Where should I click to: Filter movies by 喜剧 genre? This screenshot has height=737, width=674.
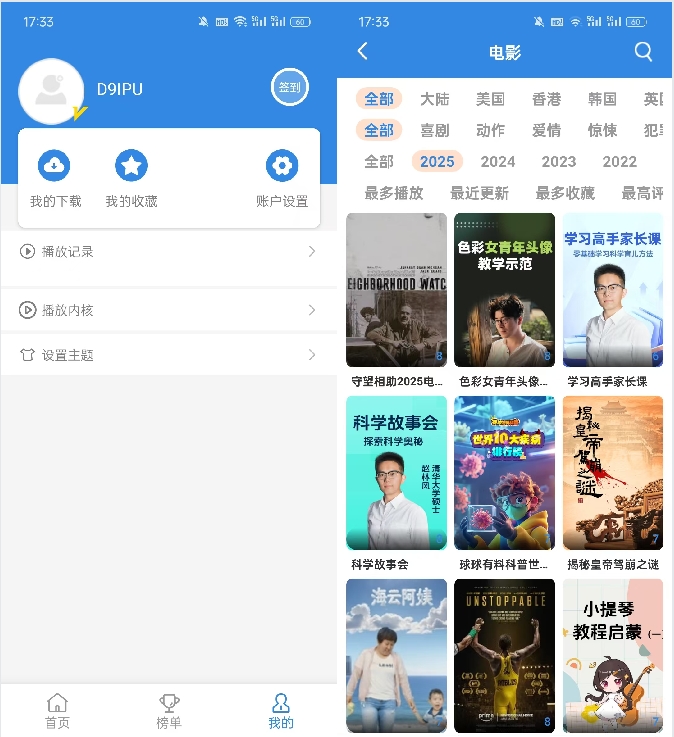click(x=434, y=130)
